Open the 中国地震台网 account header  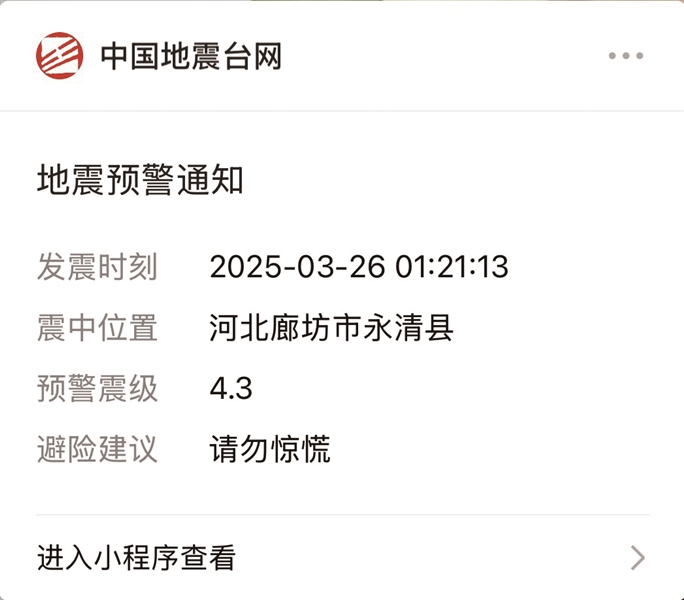pos(190,56)
